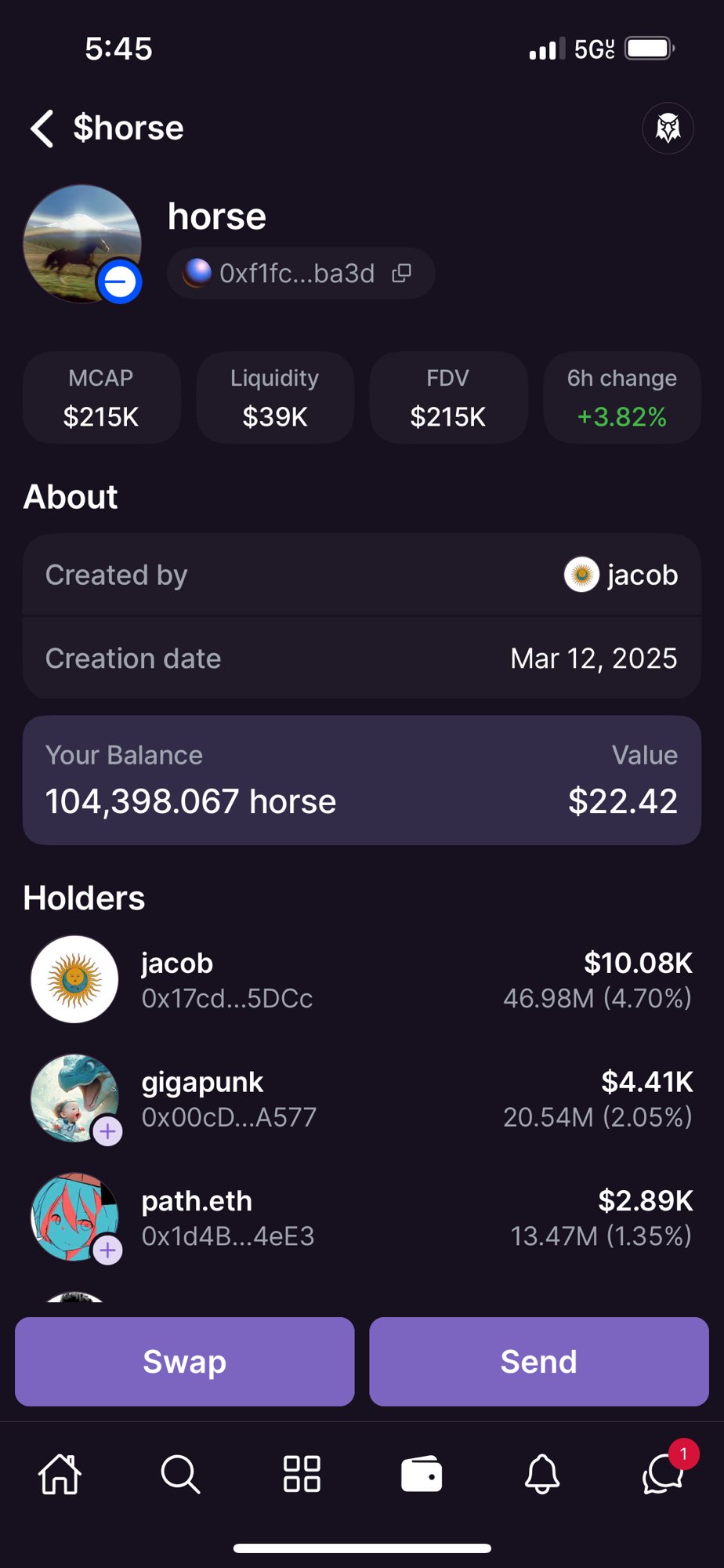Viewport: 724px width, 1568px height.
Task: Open creator jacob's profile in About
Action: click(x=621, y=575)
